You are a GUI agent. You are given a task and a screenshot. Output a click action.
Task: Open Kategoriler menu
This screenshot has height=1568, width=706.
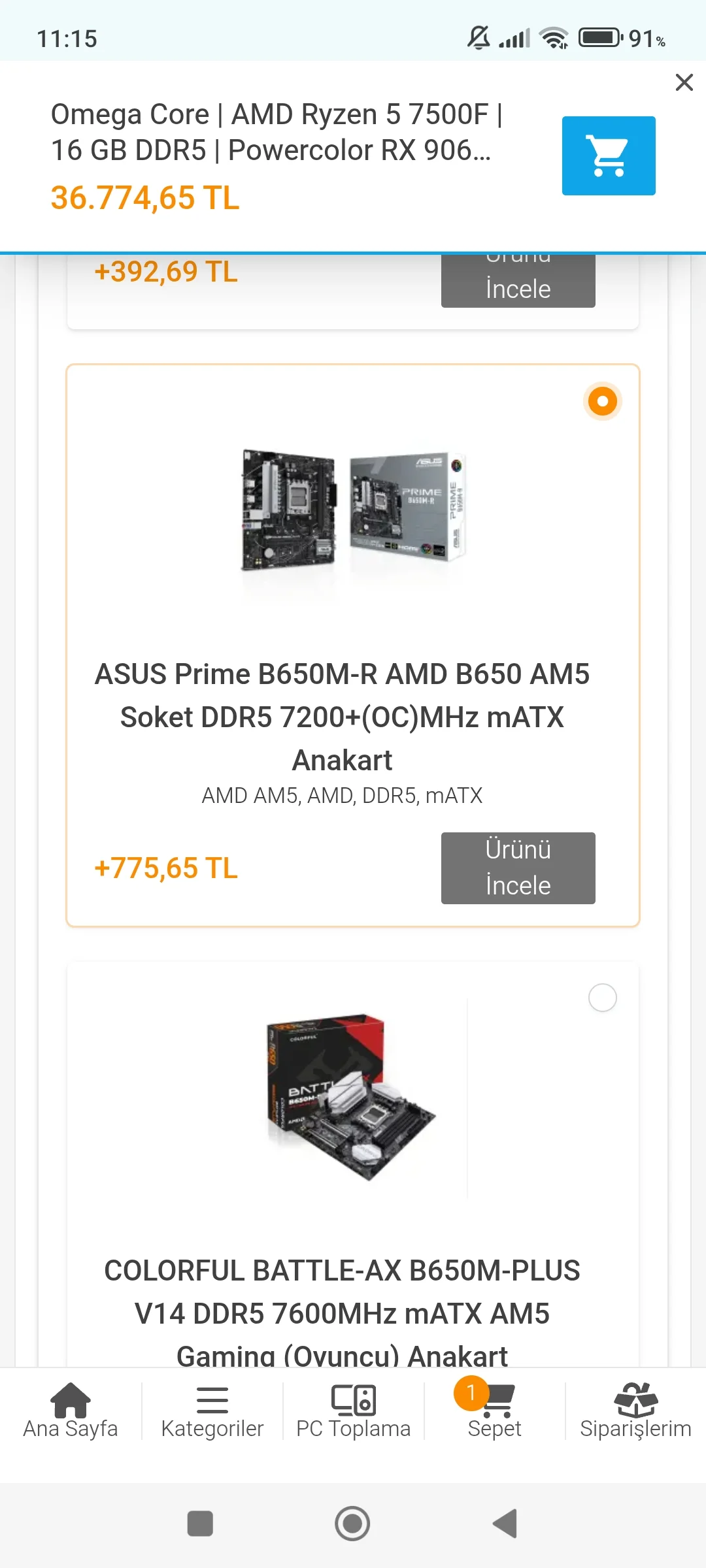click(x=212, y=1411)
